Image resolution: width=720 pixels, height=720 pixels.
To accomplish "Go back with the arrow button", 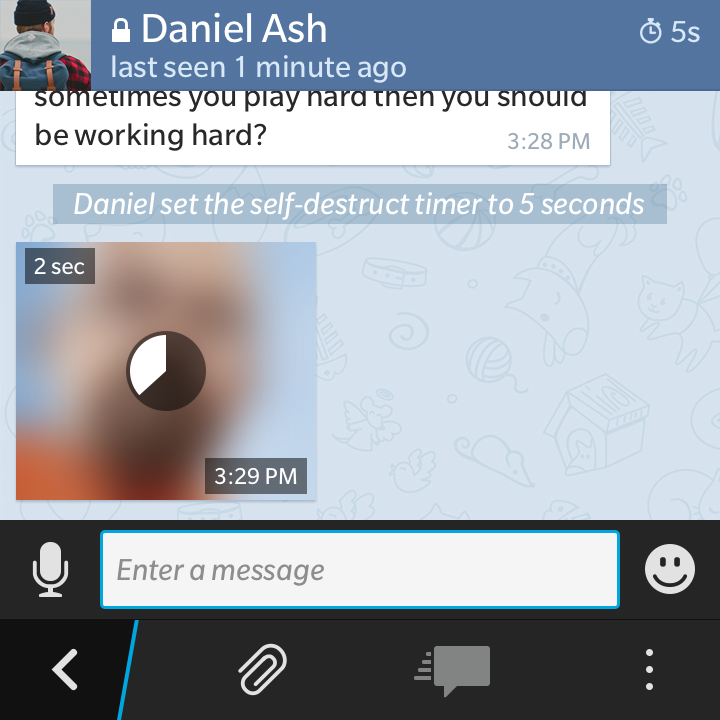I will click(65, 669).
